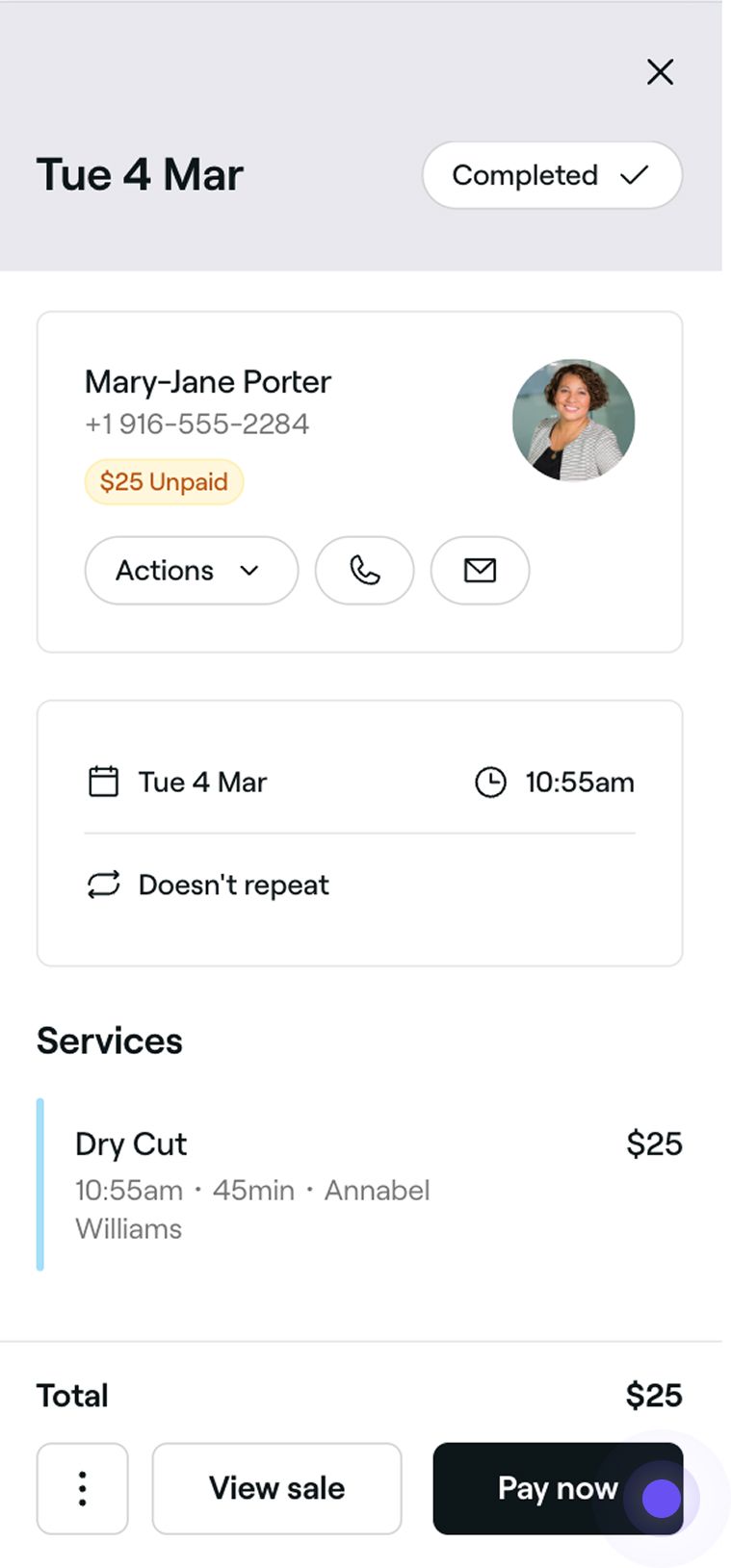731x1568 pixels.
Task: Click the $25 Unpaid status badge
Action: click(x=164, y=481)
